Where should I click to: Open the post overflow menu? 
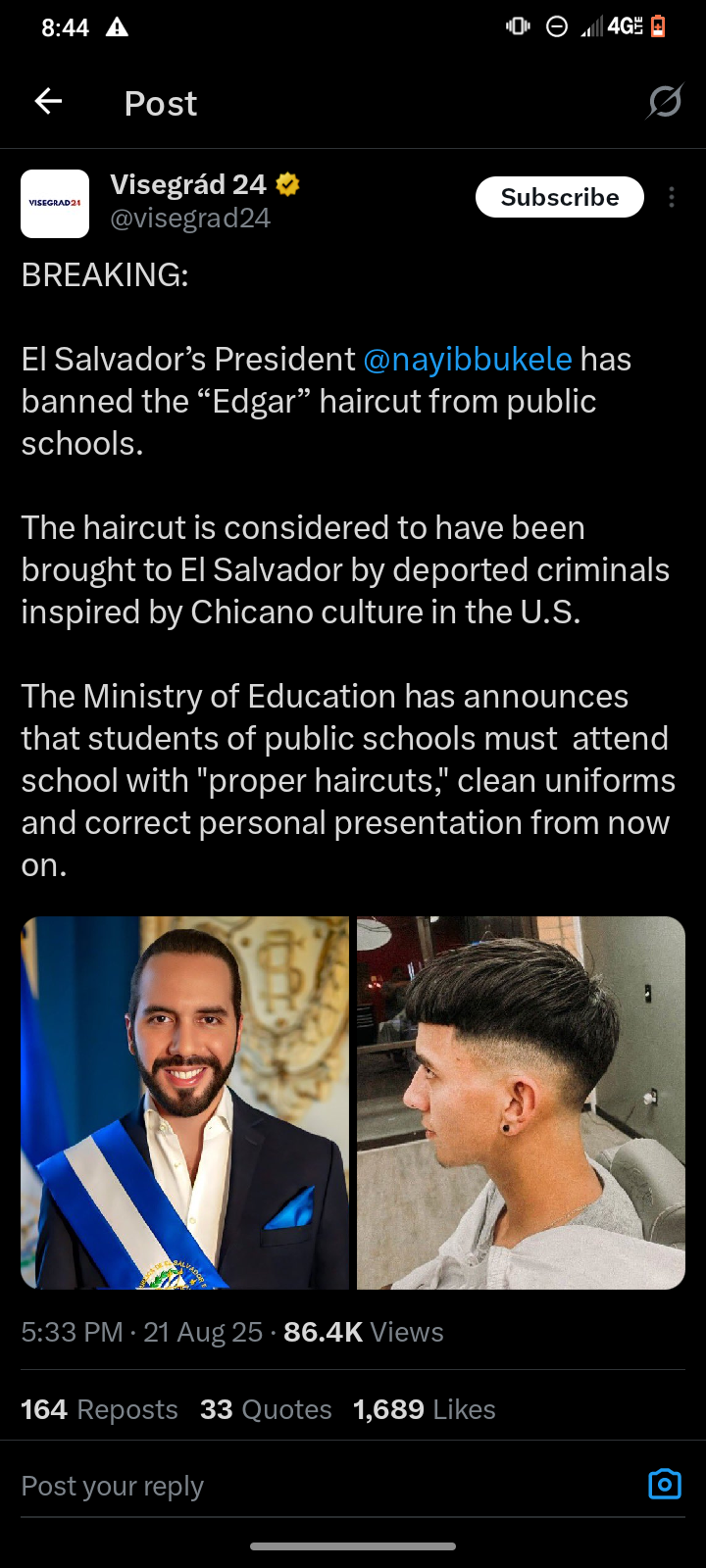click(x=672, y=198)
